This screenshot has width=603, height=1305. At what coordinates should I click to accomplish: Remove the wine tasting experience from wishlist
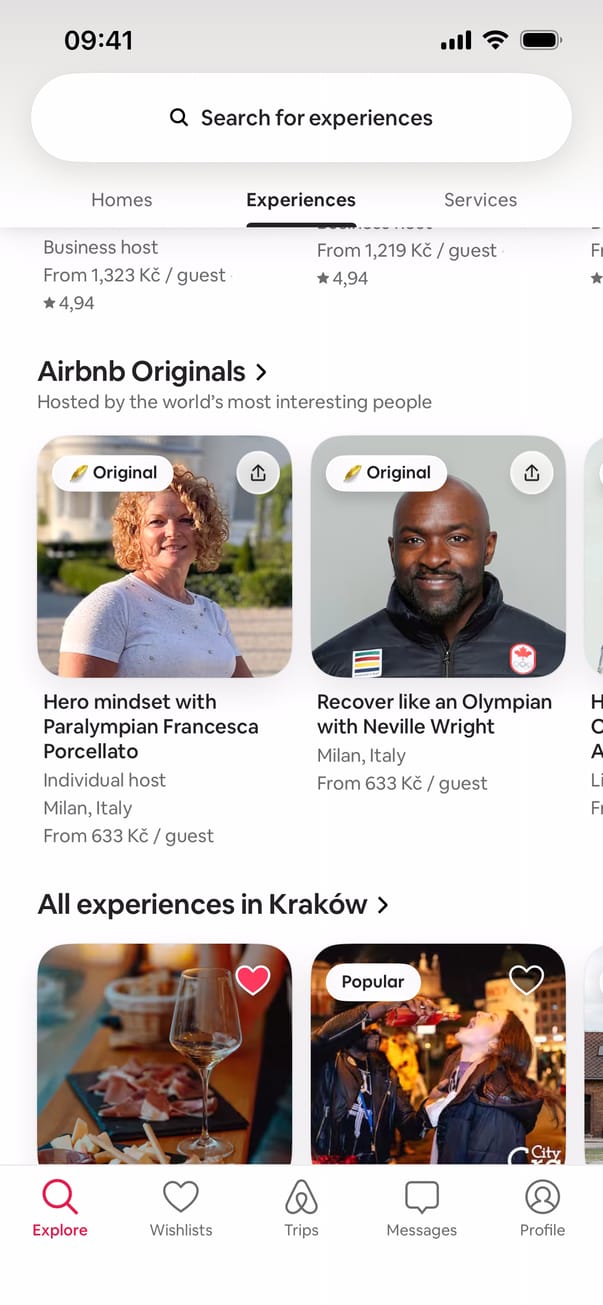tap(253, 981)
